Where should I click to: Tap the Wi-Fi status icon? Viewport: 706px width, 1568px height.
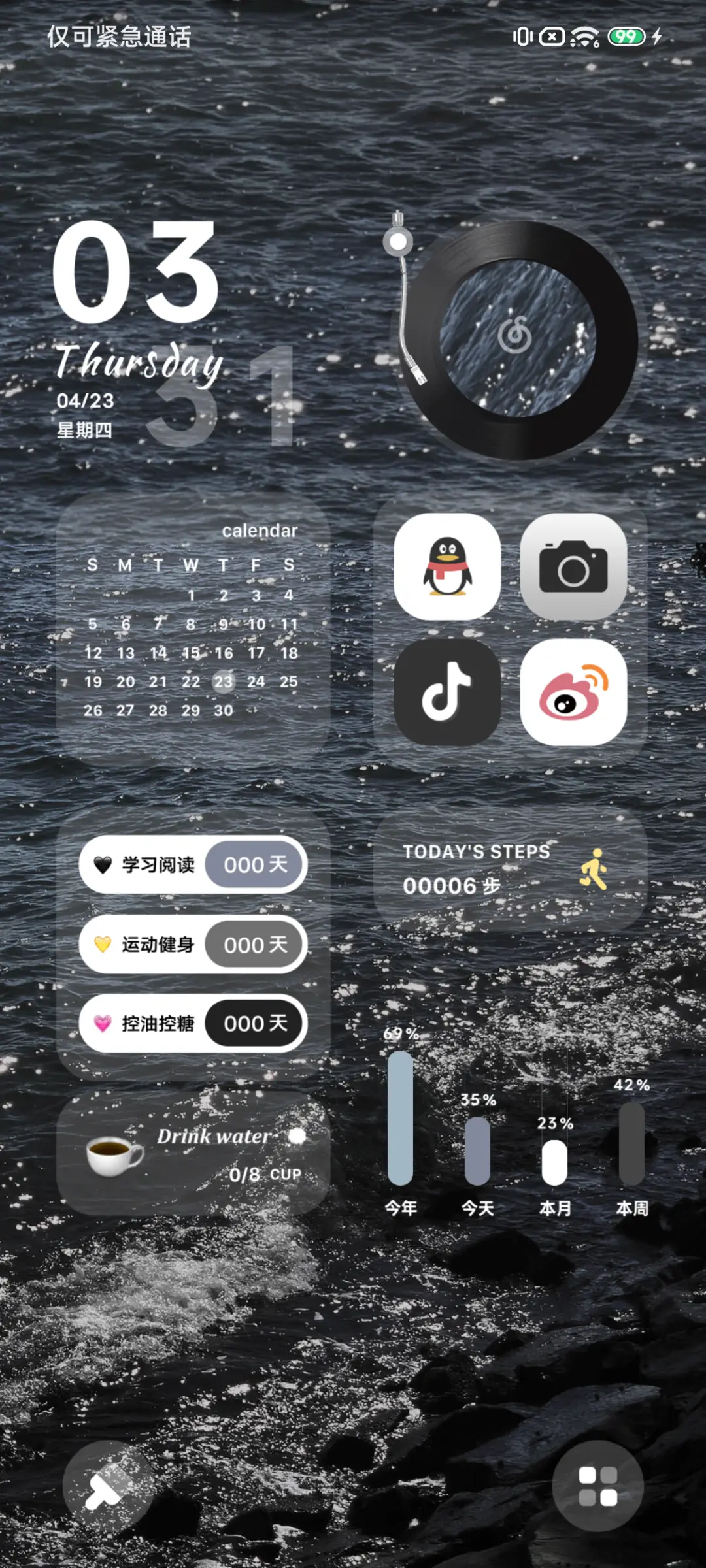(x=584, y=37)
